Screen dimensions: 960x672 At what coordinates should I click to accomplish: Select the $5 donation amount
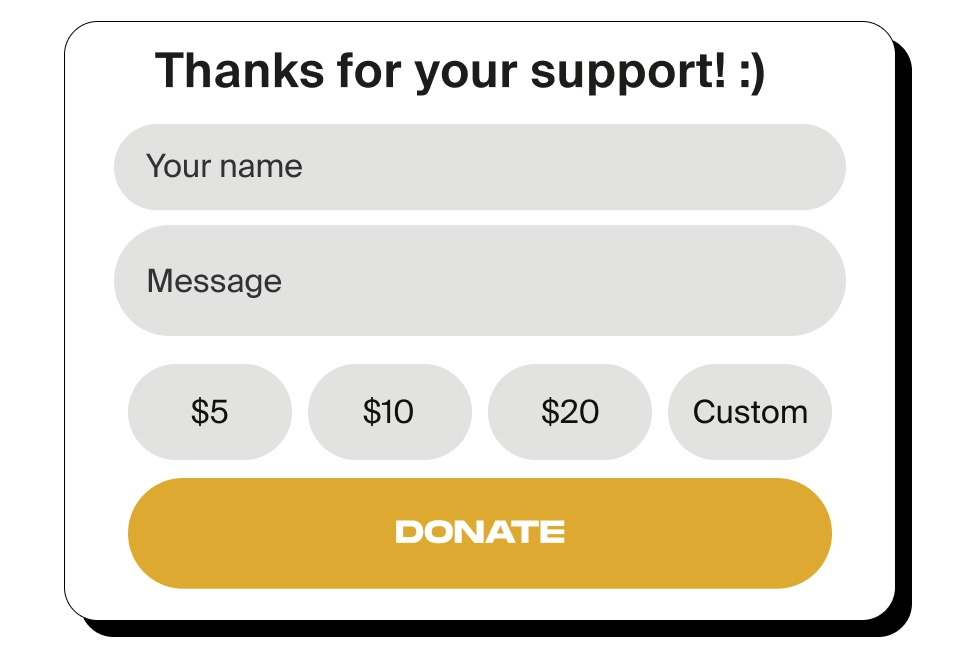point(210,412)
